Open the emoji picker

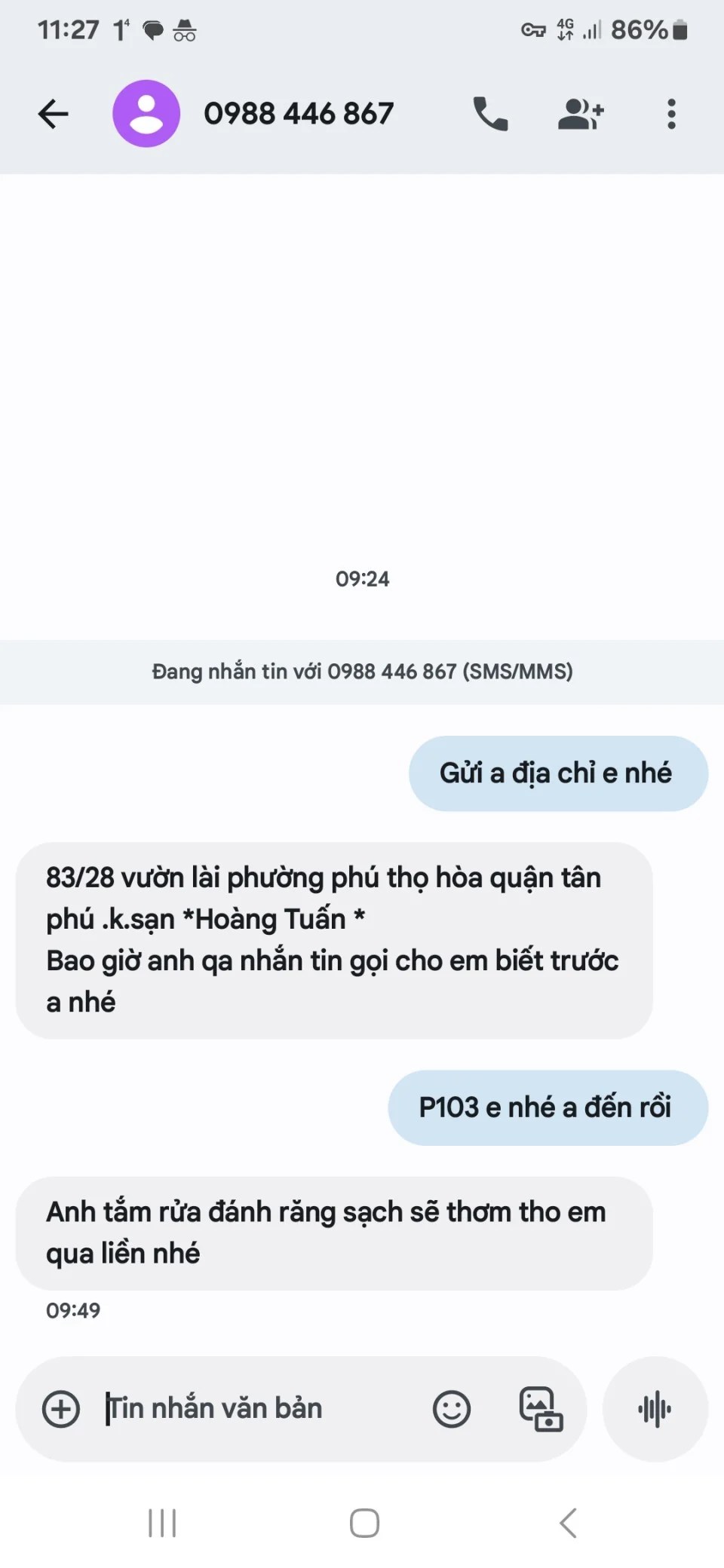452,1409
